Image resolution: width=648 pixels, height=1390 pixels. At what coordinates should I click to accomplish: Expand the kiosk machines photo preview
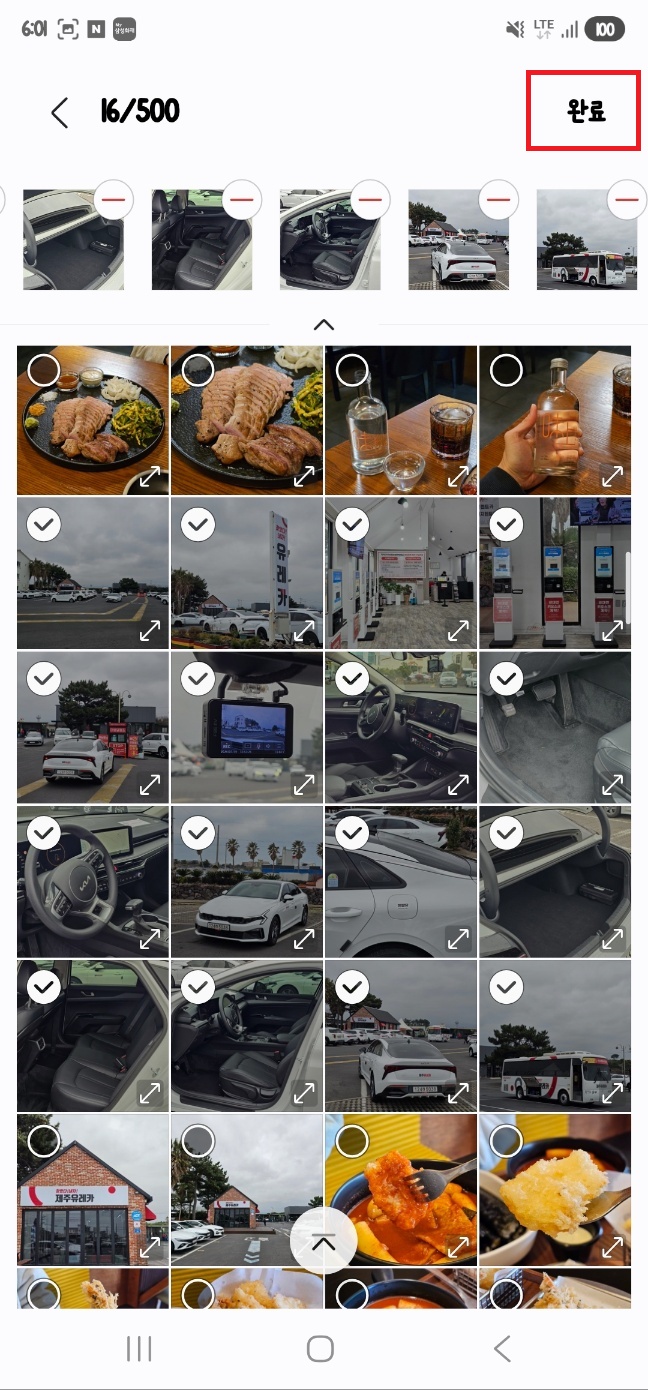(x=612, y=630)
